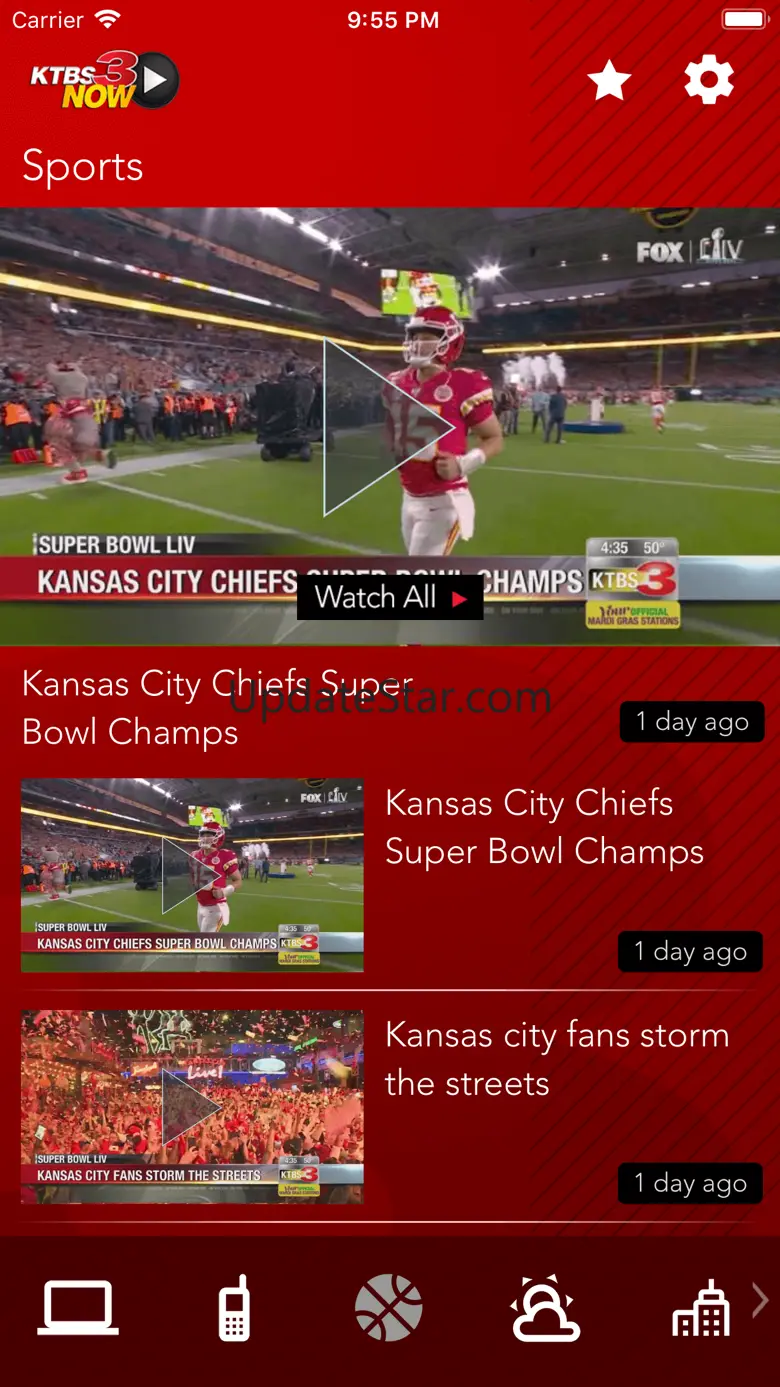780x1387 pixels.
Task: Open the city buildings category tab
Action: (x=700, y=1307)
